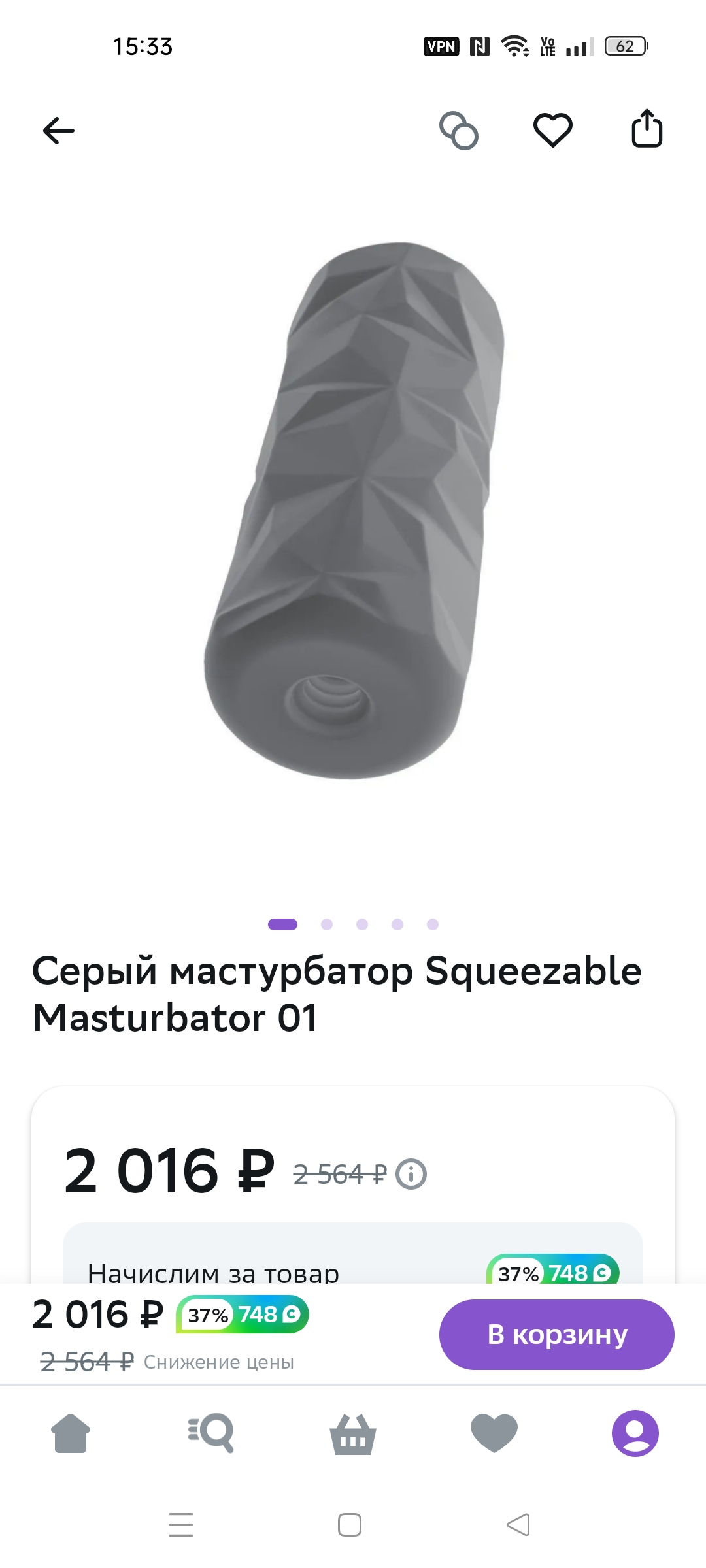The height and width of the screenshot is (1568, 706).
Task: Open price info icon beside 2 564 ₽
Action: coord(411,1174)
